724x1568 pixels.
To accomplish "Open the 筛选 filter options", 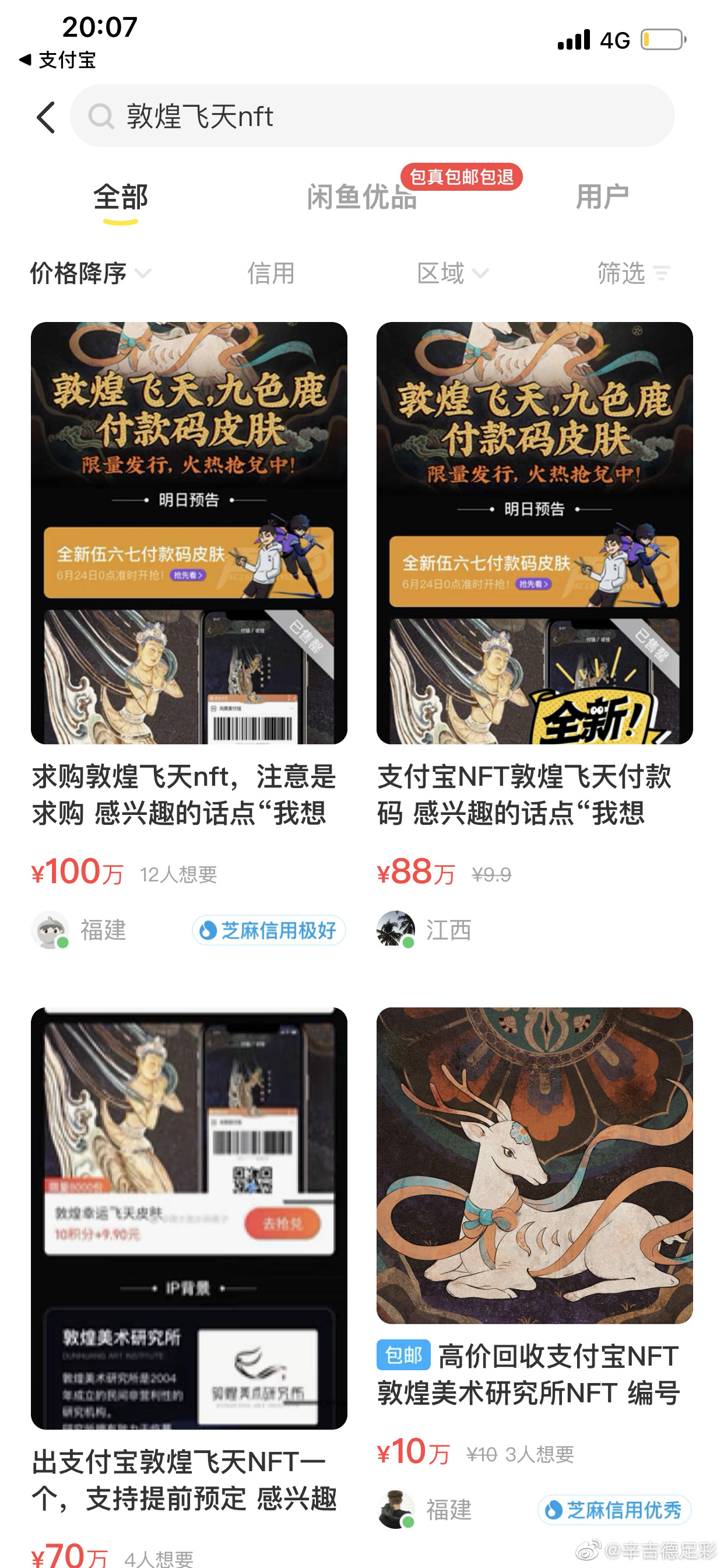I will 632,274.
